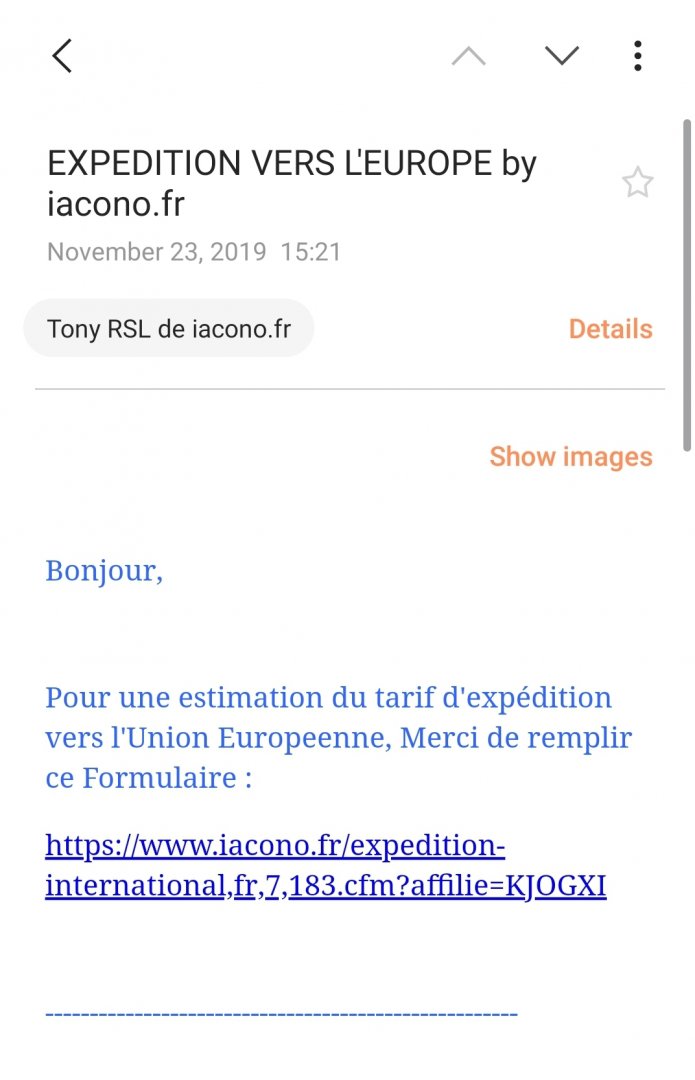Jump to the next email

(x=562, y=56)
